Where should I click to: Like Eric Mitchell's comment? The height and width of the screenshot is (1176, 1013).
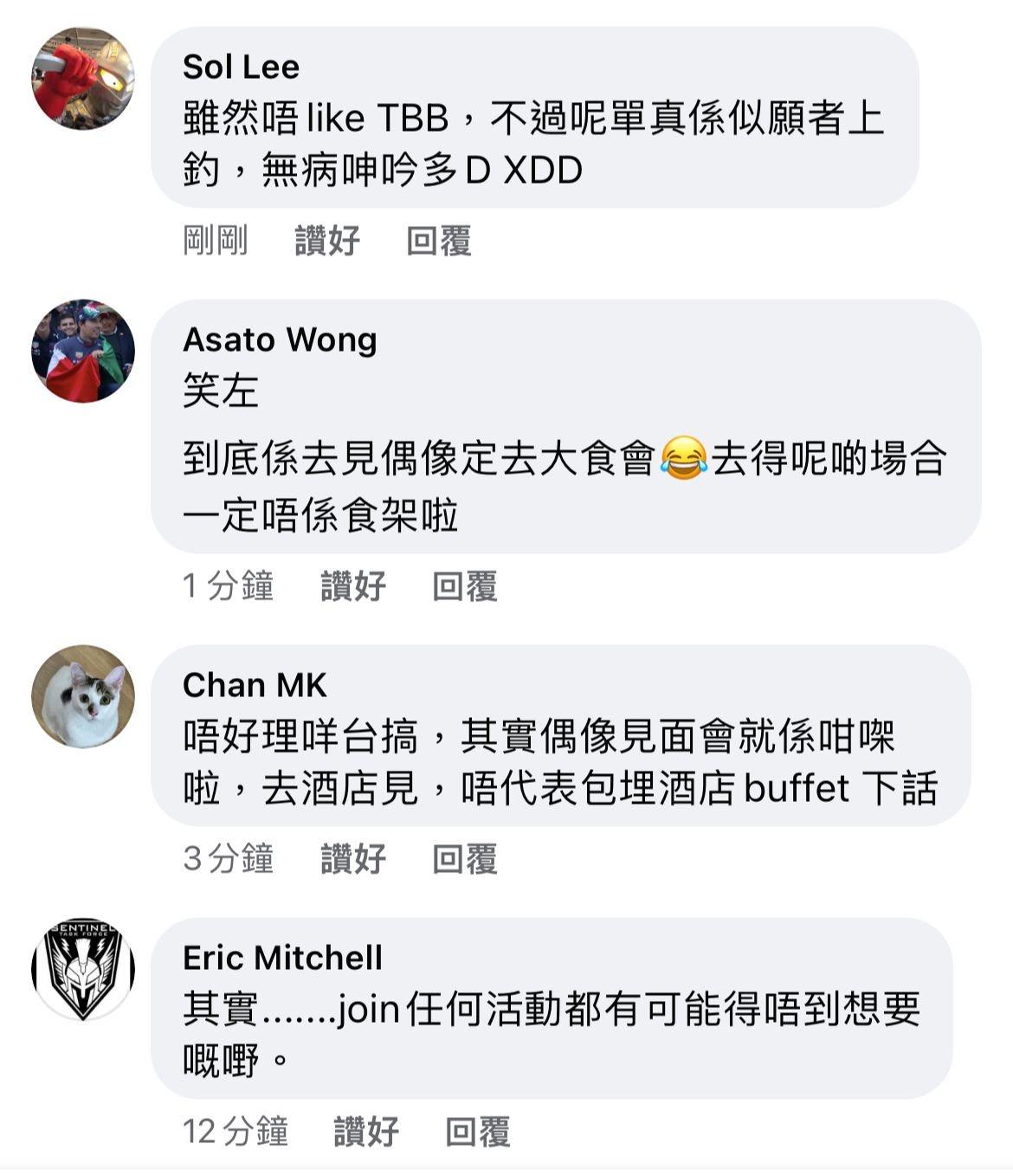click(365, 1131)
